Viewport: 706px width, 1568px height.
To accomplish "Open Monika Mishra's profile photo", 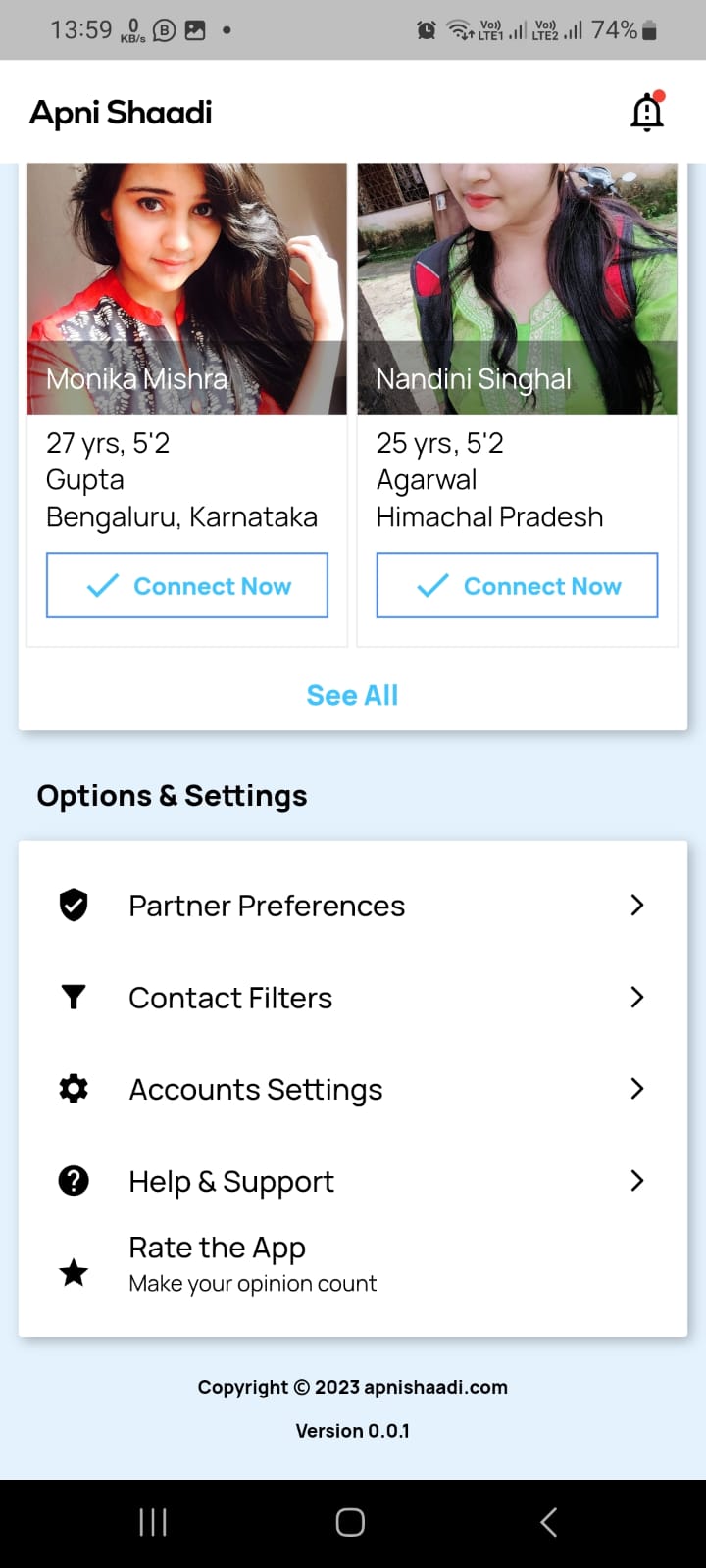I will coord(186,284).
